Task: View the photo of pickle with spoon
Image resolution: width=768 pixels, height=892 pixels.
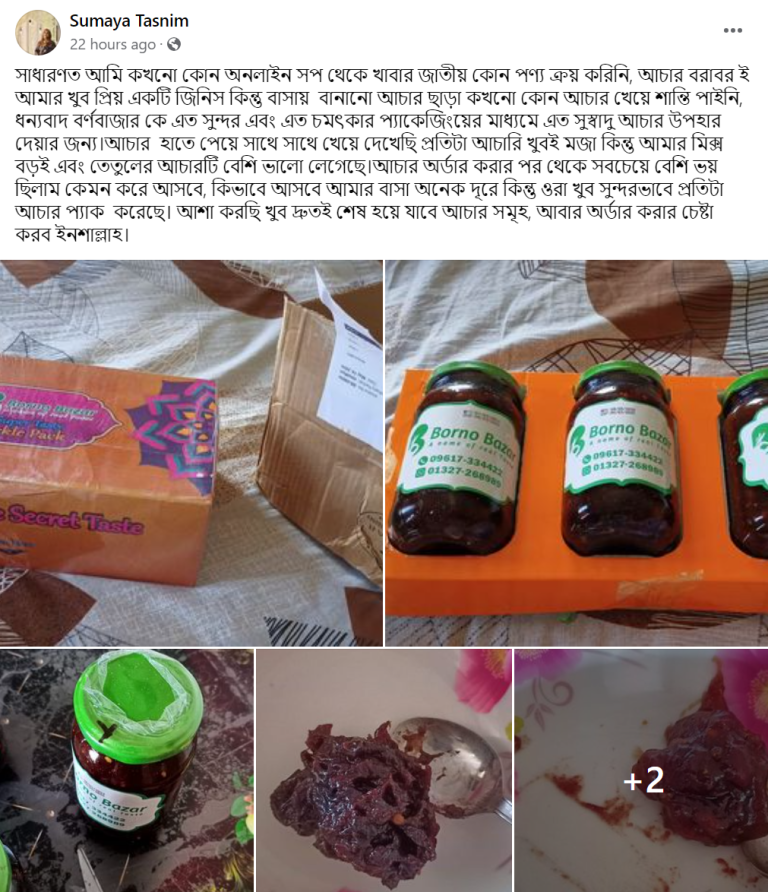Action: 384,770
